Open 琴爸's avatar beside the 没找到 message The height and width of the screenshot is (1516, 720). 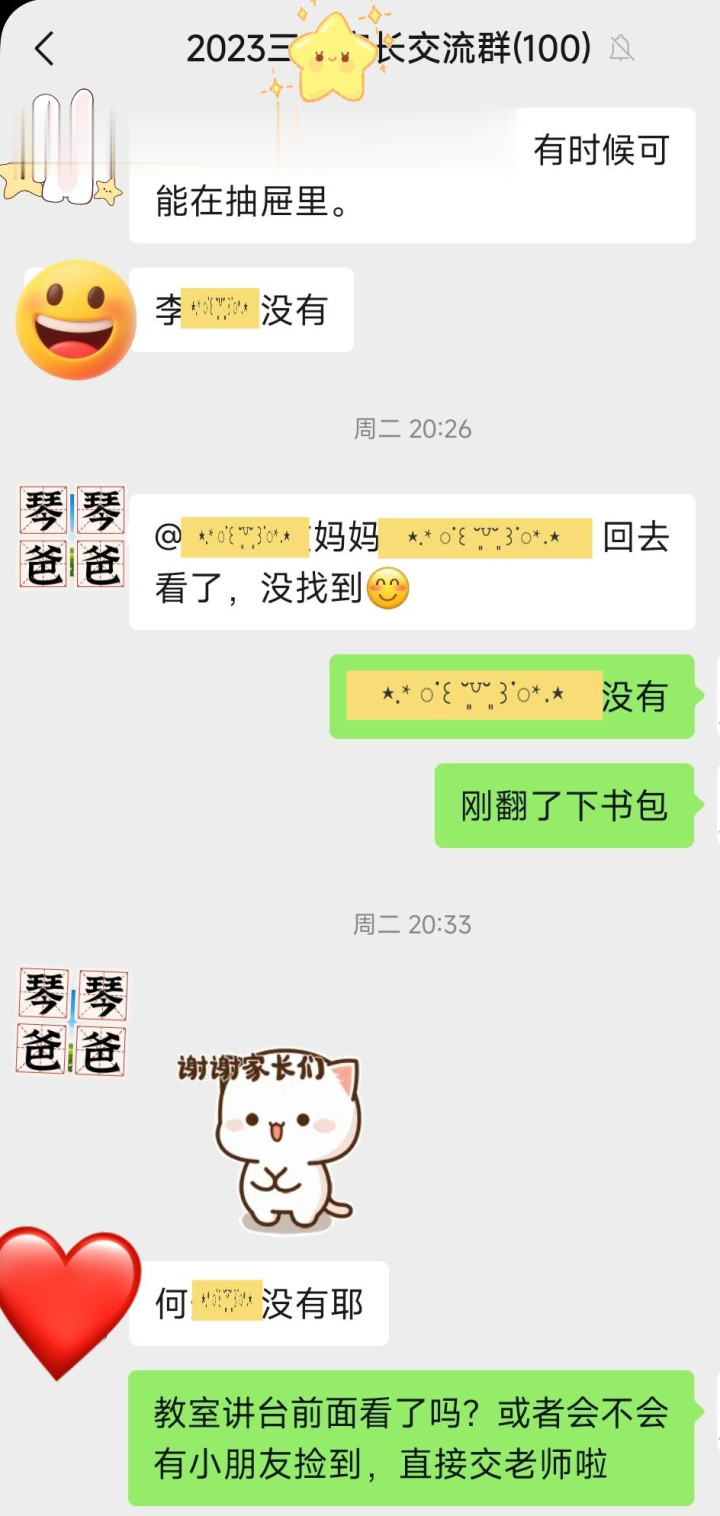[72, 537]
